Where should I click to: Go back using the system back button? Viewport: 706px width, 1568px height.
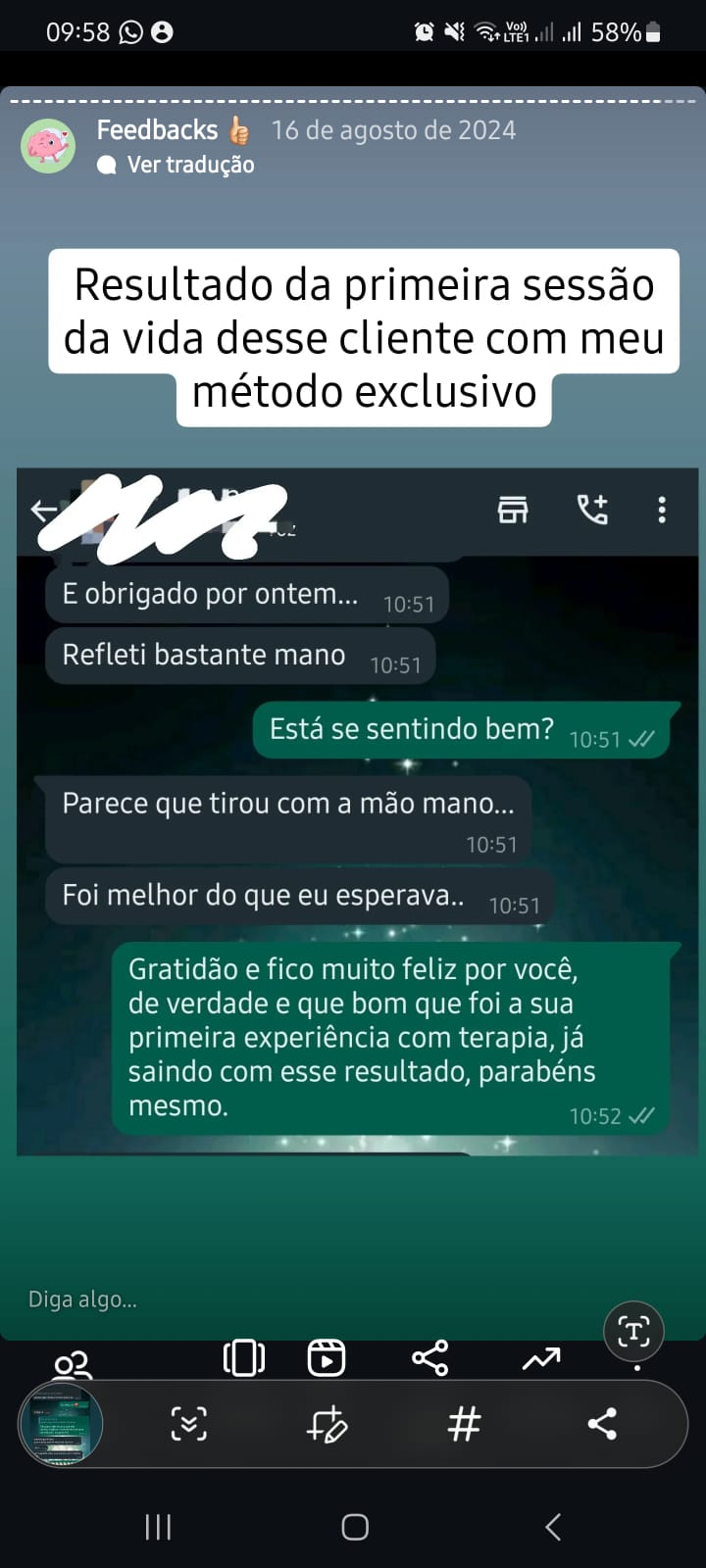tap(553, 1526)
